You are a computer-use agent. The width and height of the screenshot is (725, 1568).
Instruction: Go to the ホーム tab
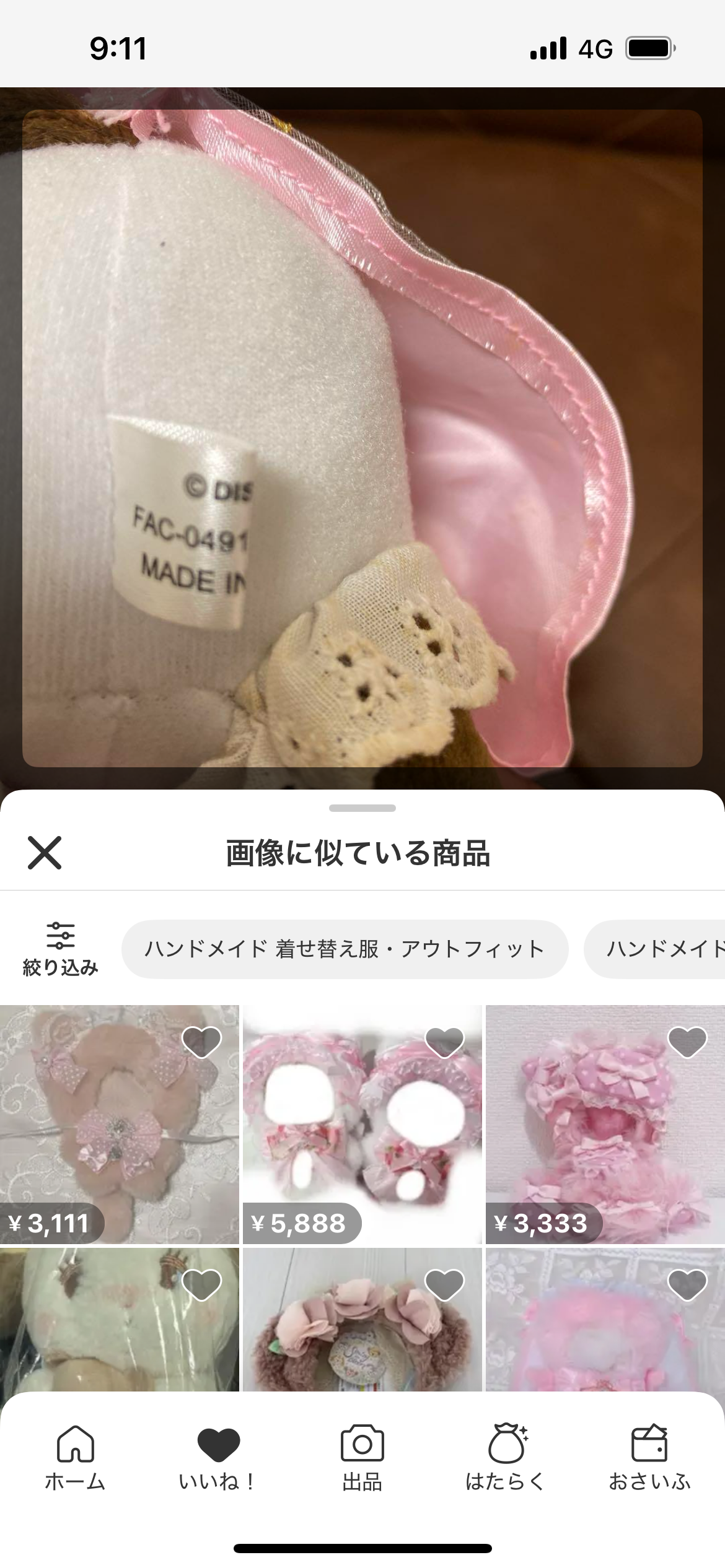[x=75, y=1458]
